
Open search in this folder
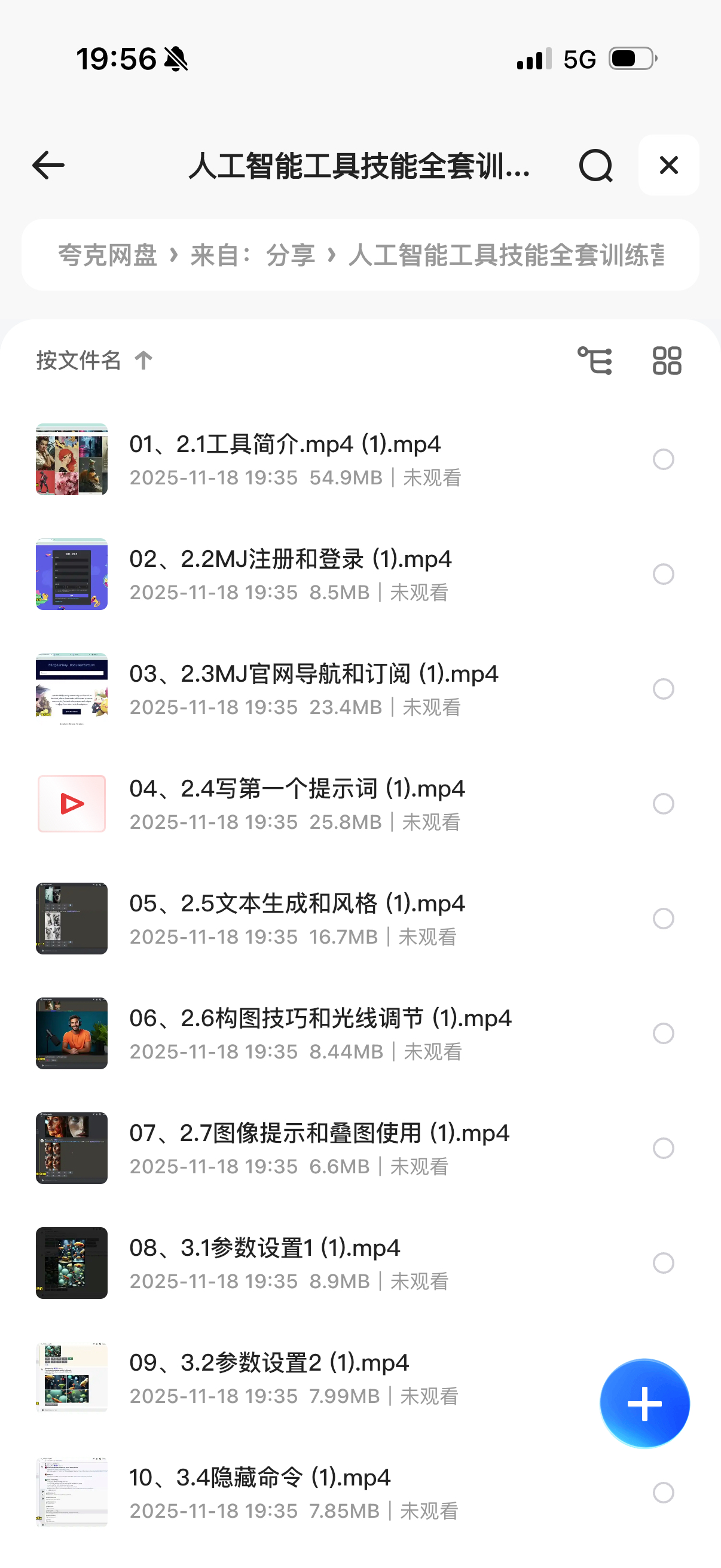(595, 165)
